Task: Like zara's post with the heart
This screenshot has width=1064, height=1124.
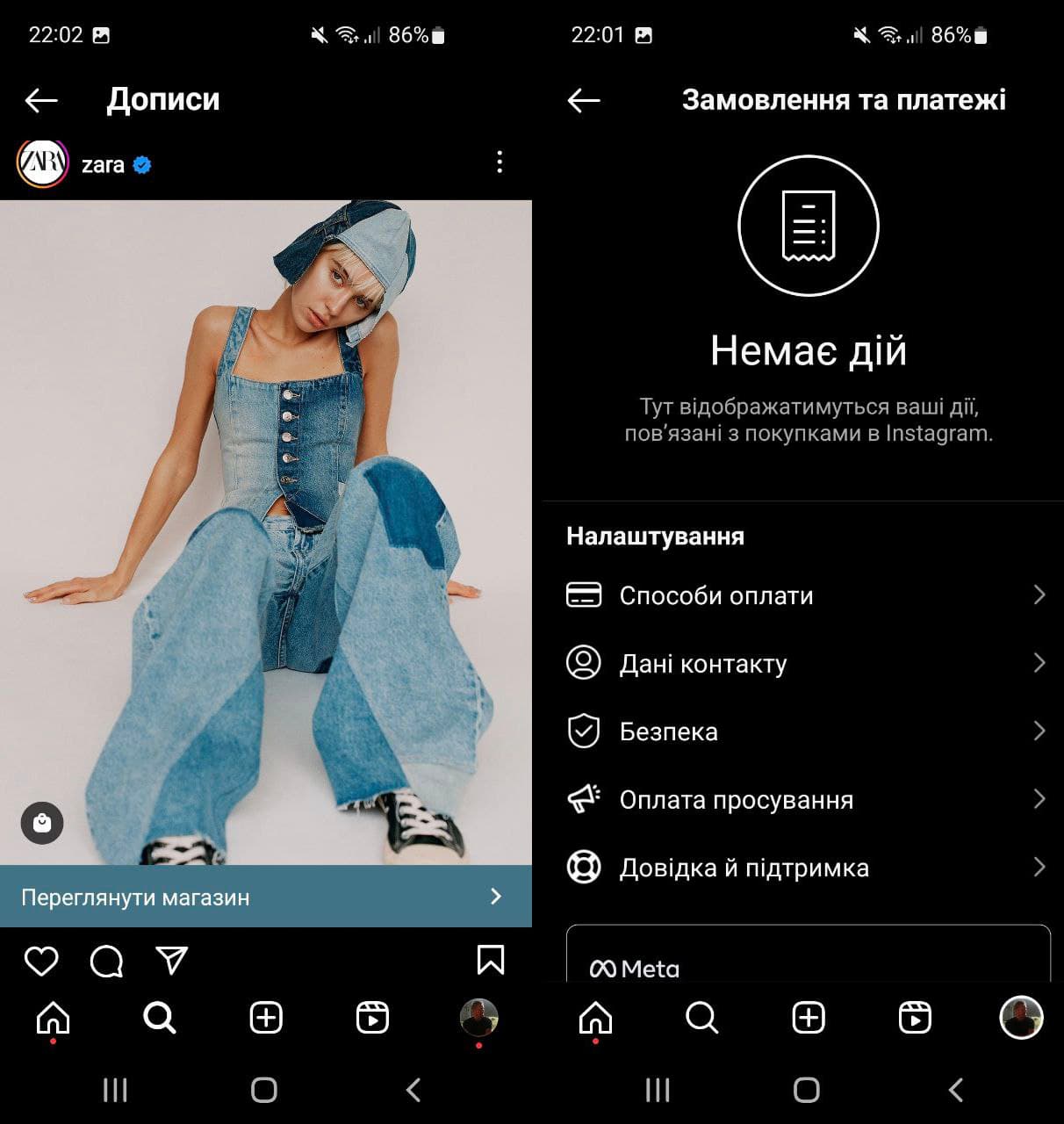Action: coord(41,961)
